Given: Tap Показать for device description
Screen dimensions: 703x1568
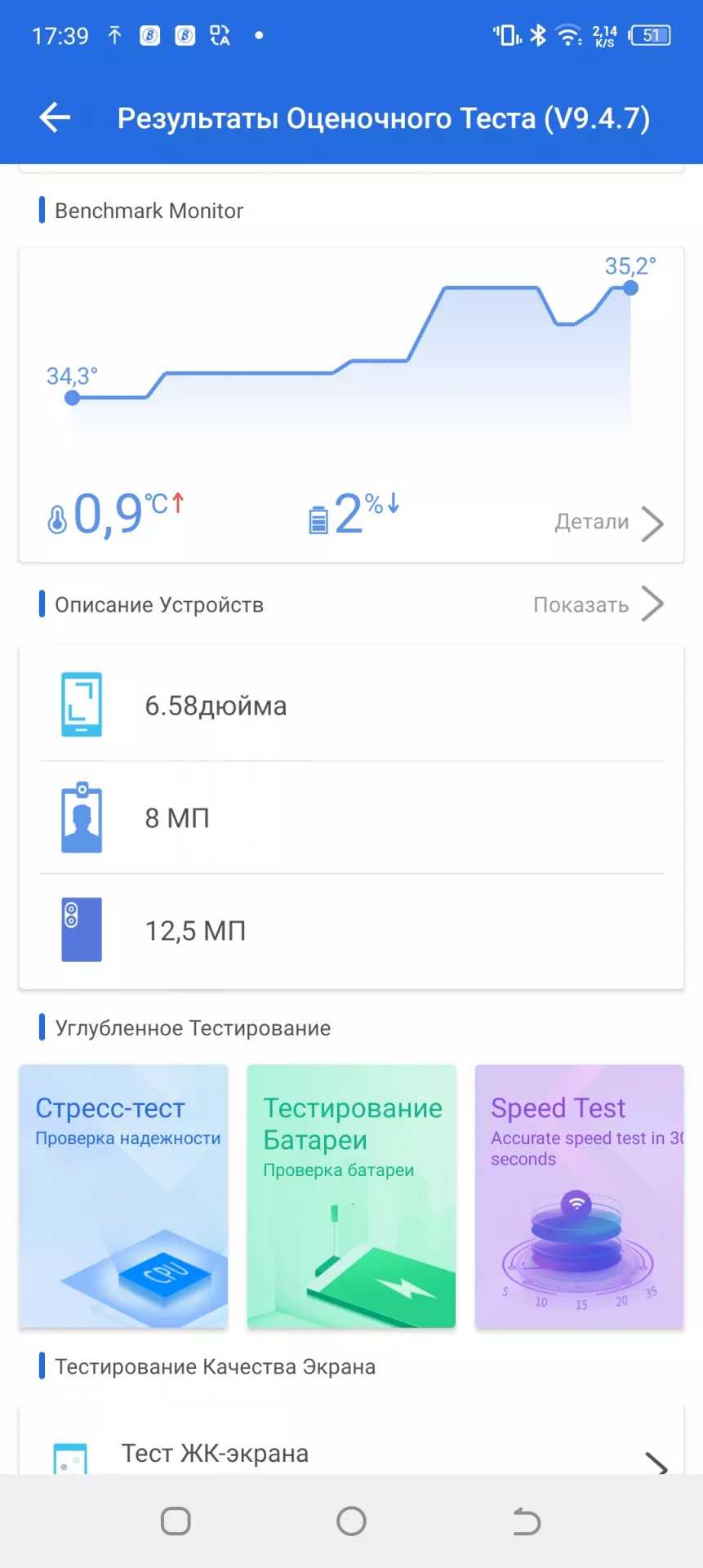Looking at the screenshot, I should click(x=598, y=605).
